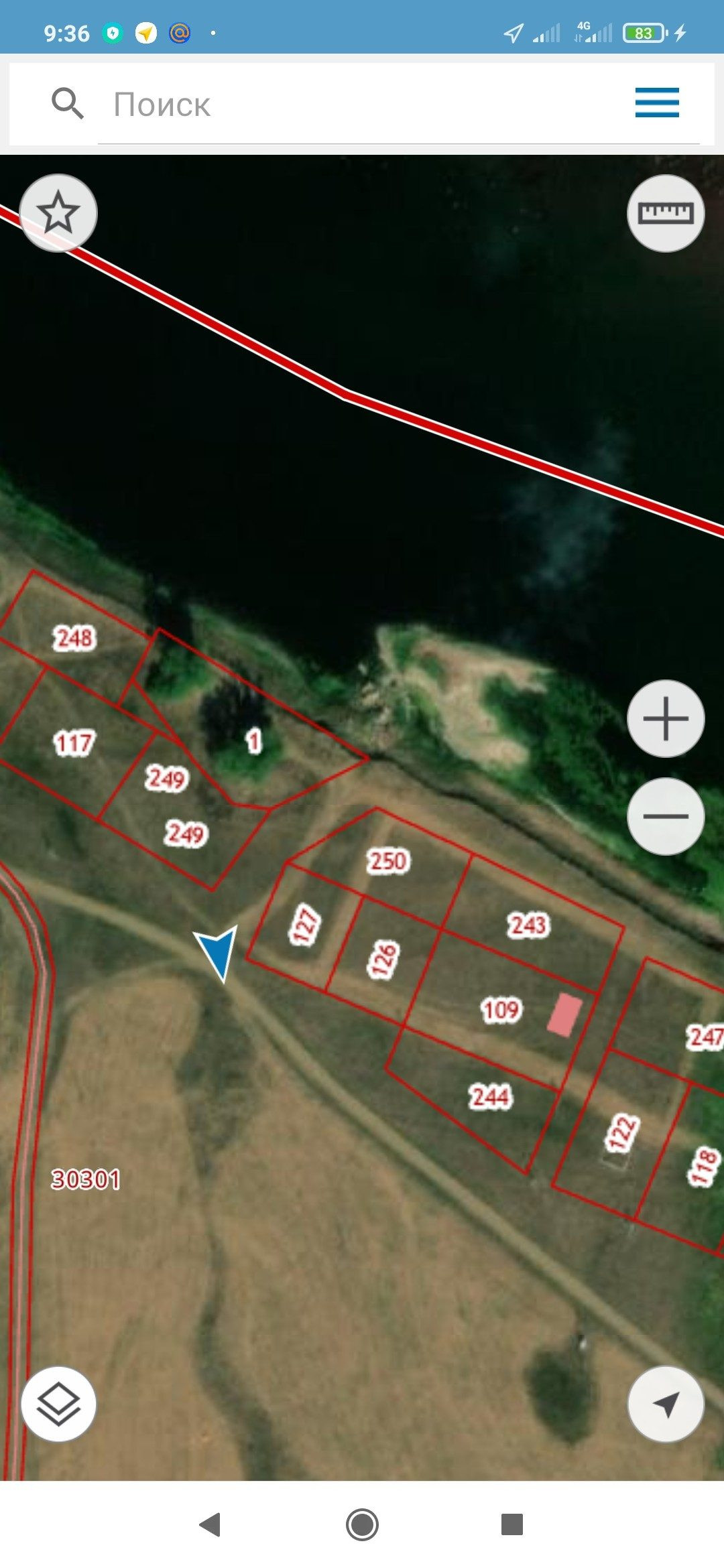724x1568 pixels.
Task: Open the hamburger menu
Action: point(657,103)
